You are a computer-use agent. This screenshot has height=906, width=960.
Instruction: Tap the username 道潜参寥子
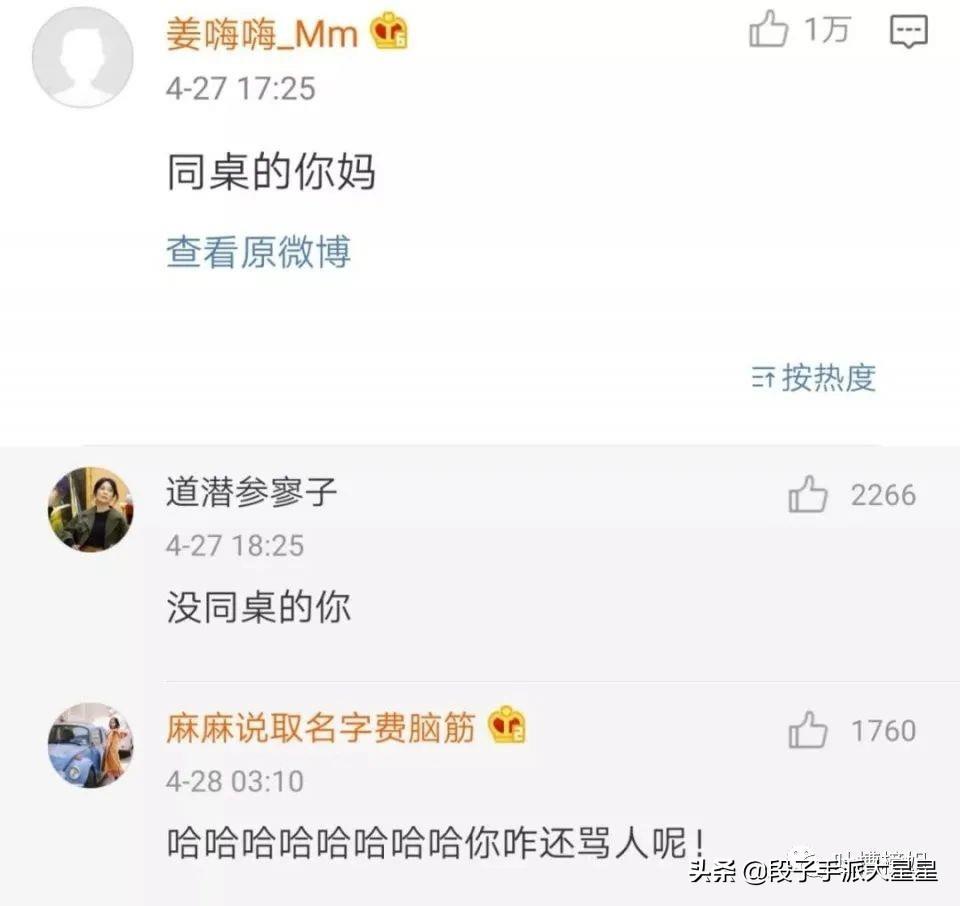point(252,493)
